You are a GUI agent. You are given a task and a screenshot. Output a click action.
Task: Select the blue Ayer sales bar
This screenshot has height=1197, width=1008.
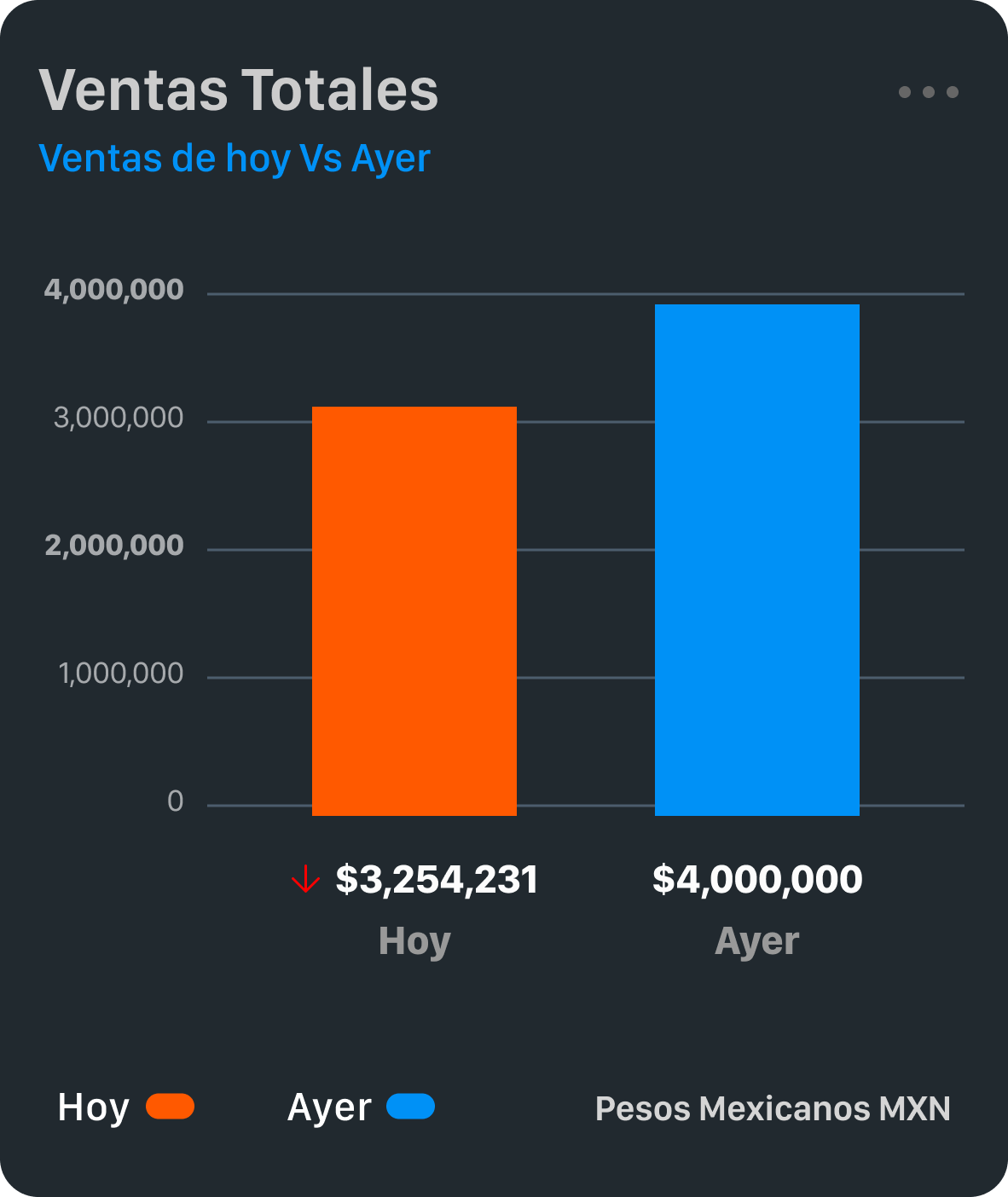[756, 559]
